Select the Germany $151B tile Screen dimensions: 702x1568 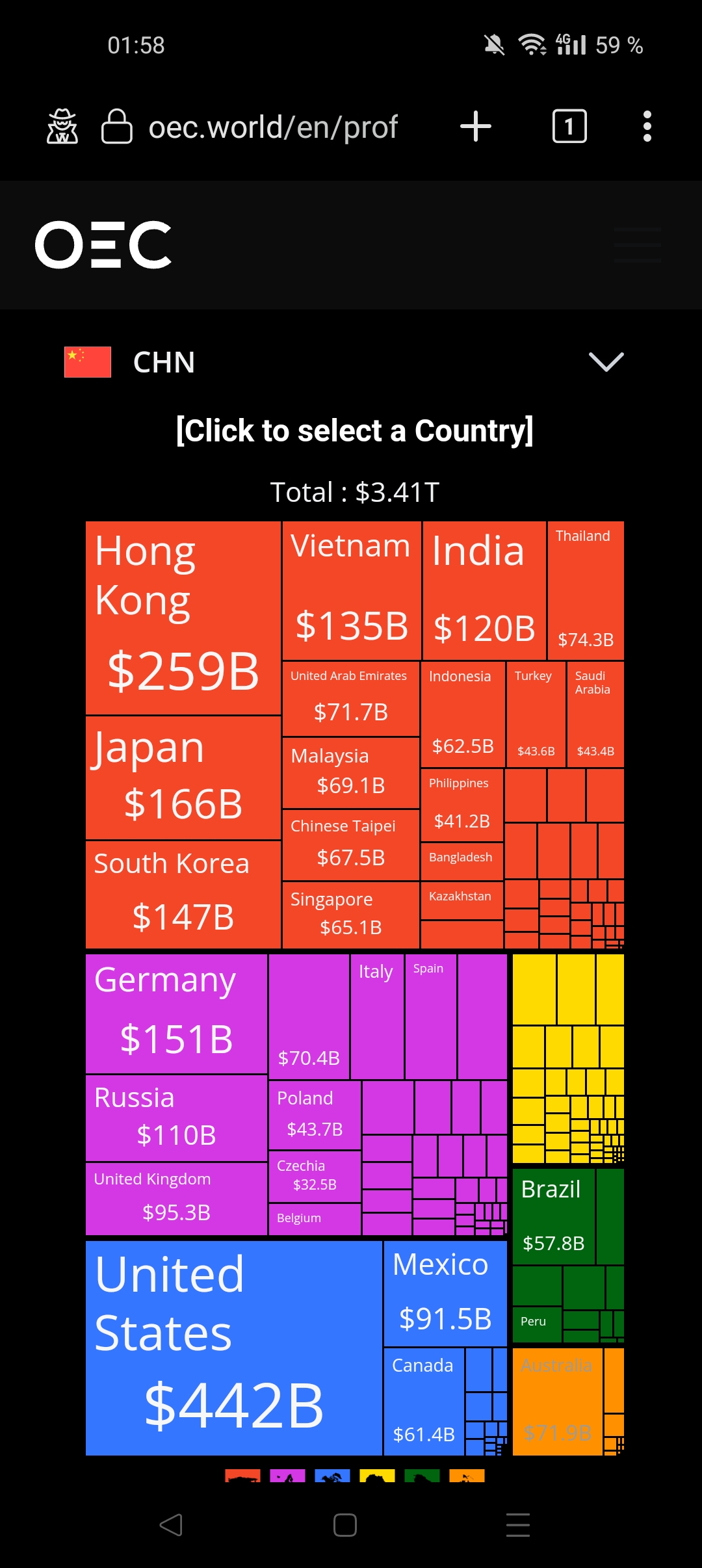pyautogui.click(x=176, y=1013)
